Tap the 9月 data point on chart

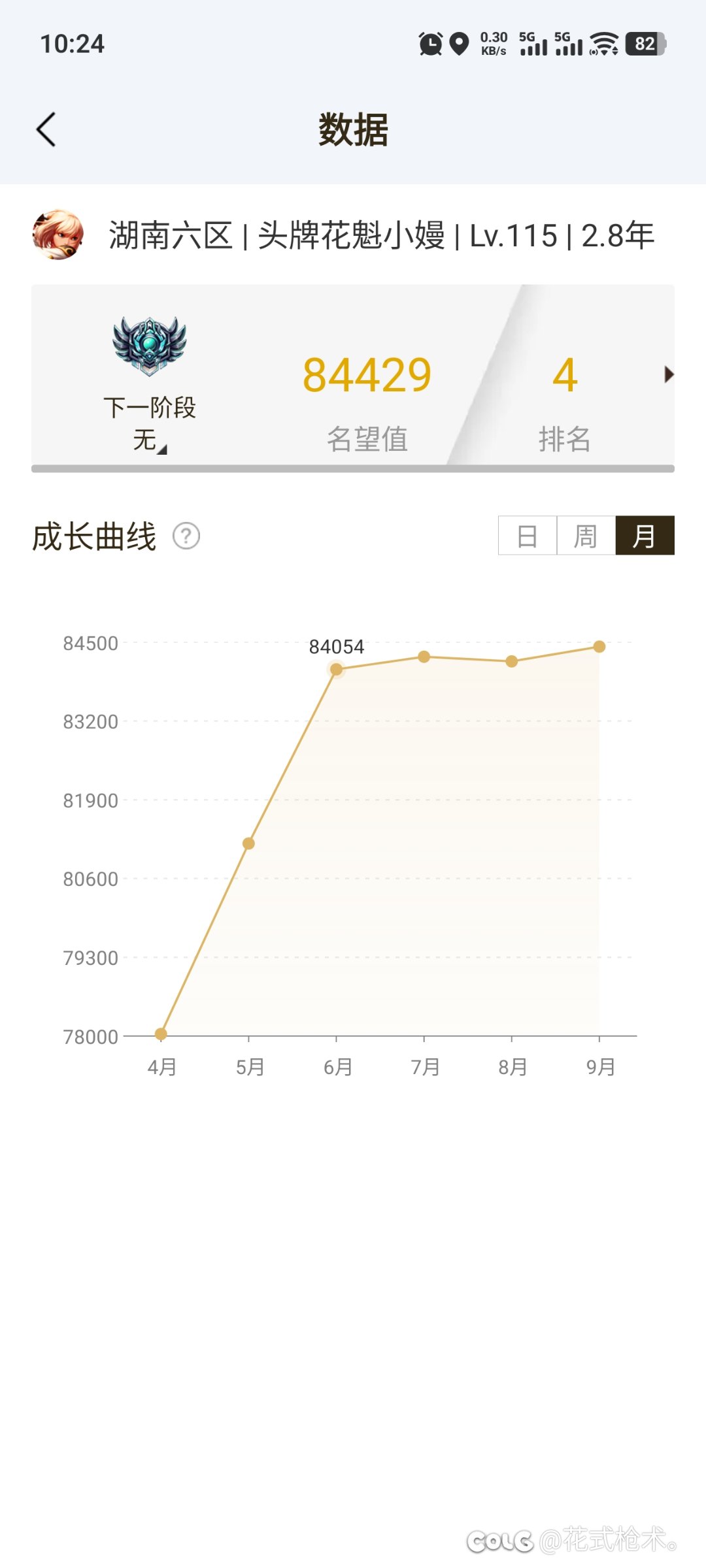(599, 647)
